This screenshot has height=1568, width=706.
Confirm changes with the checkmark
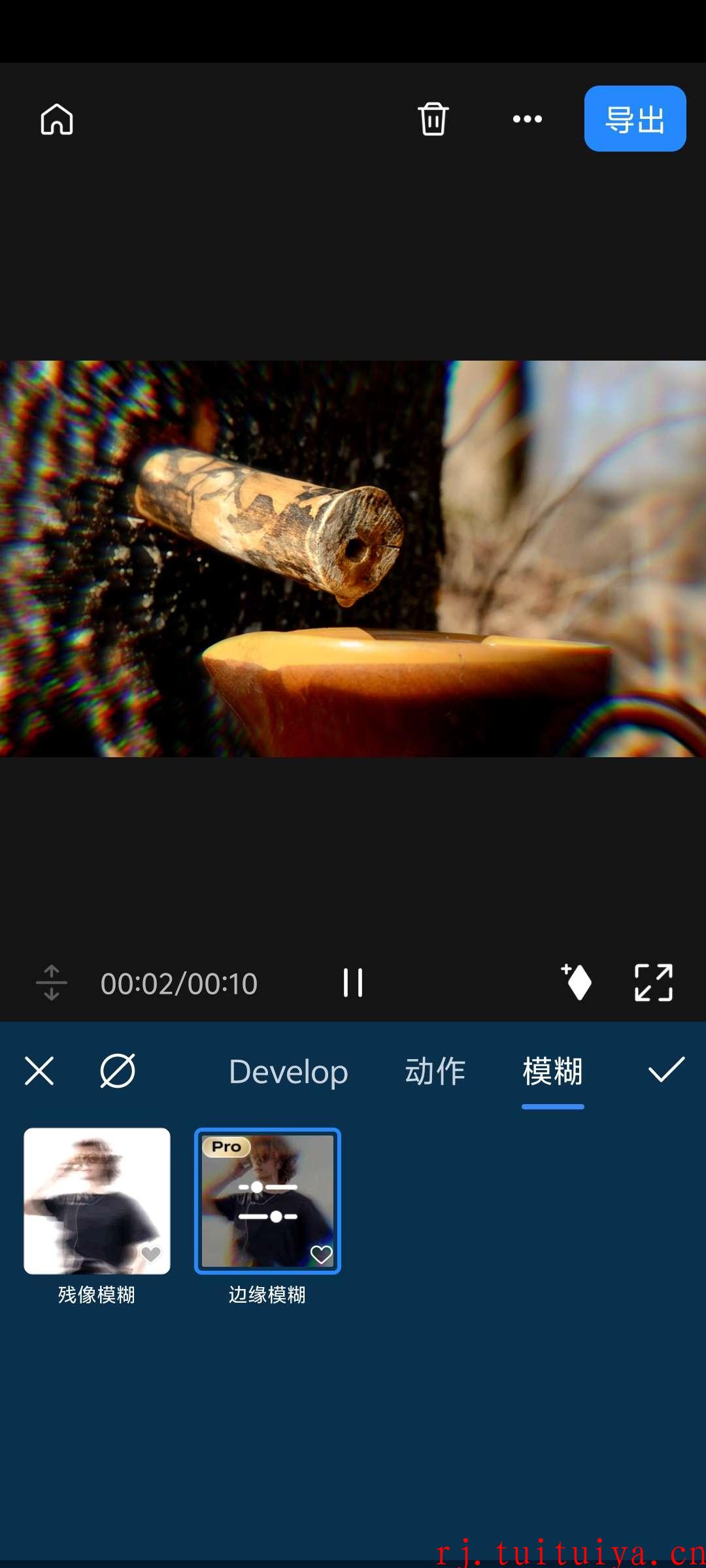pyautogui.click(x=666, y=1070)
